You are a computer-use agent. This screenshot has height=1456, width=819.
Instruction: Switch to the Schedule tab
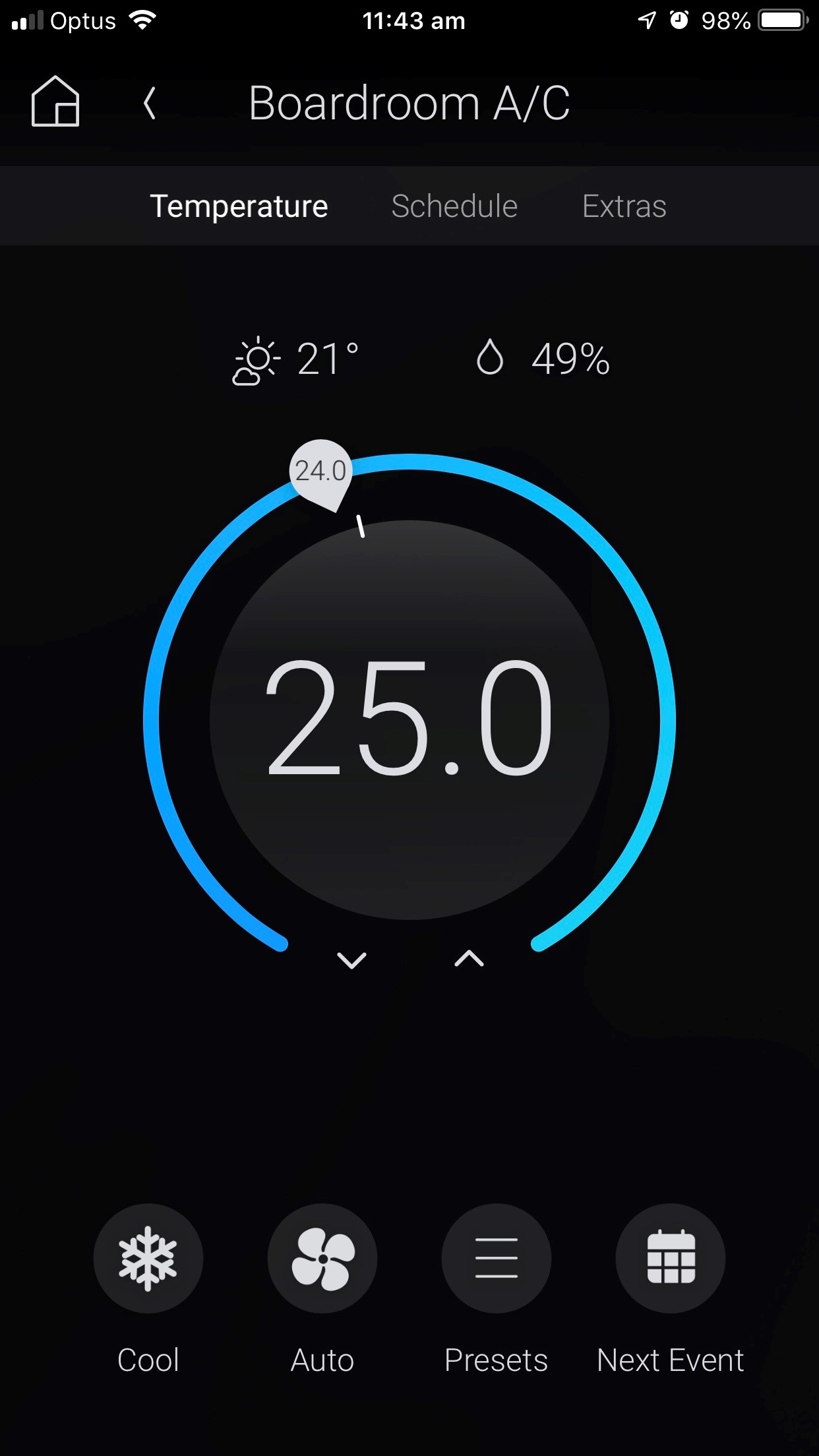point(454,206)
